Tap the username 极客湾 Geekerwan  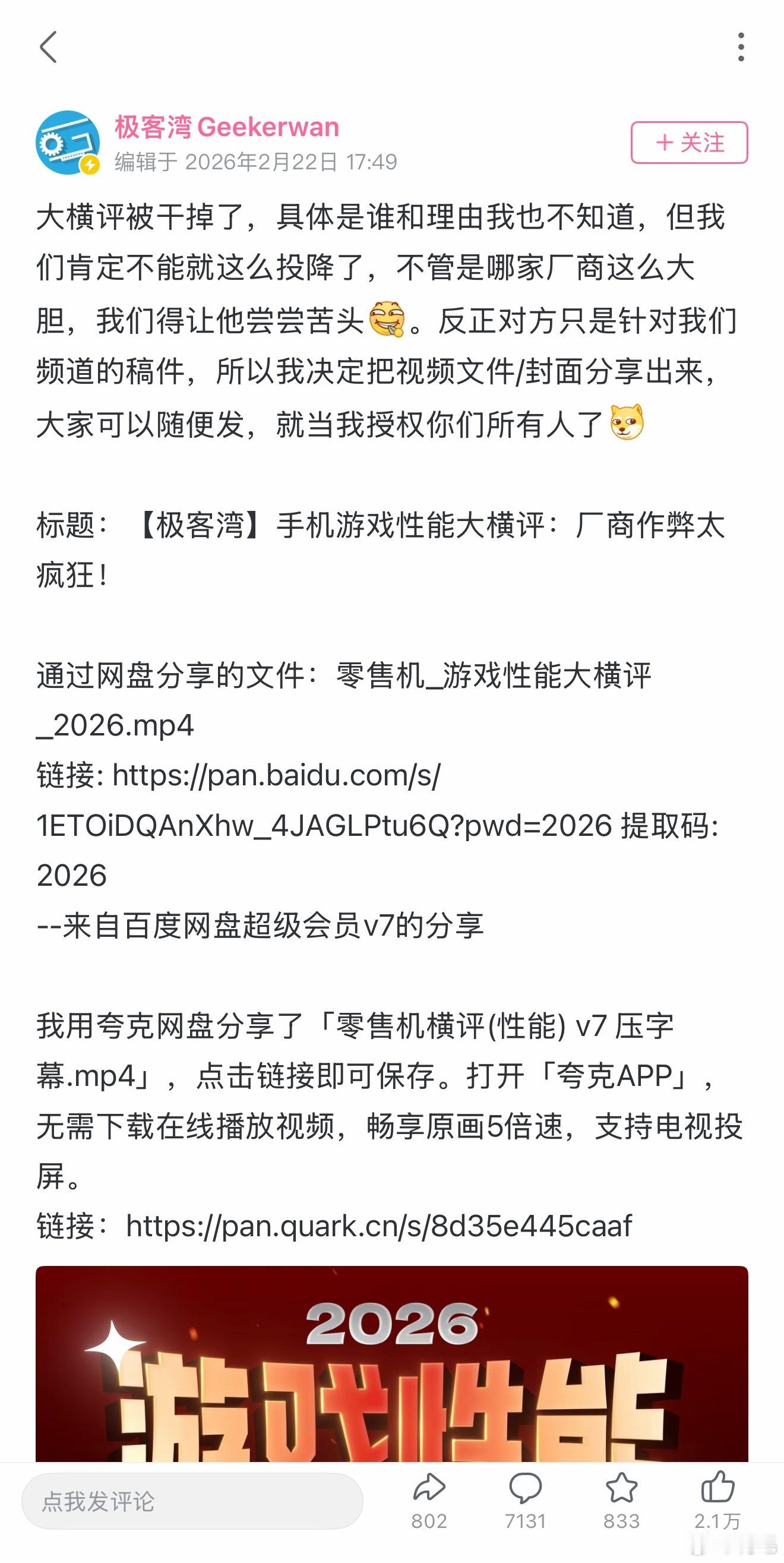click(x=225, y=127)
